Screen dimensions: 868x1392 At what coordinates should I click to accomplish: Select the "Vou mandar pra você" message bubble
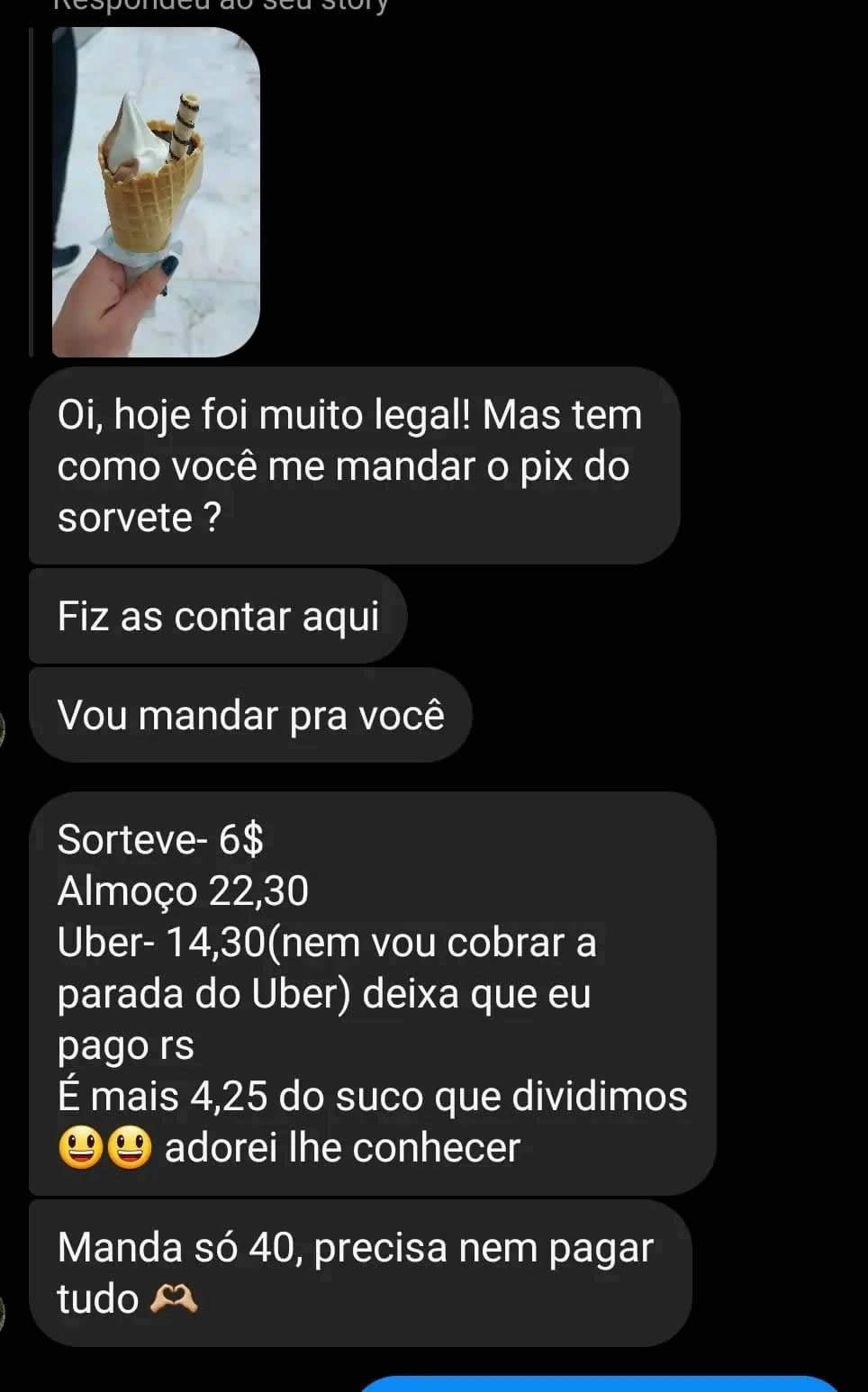coord(250,715)
